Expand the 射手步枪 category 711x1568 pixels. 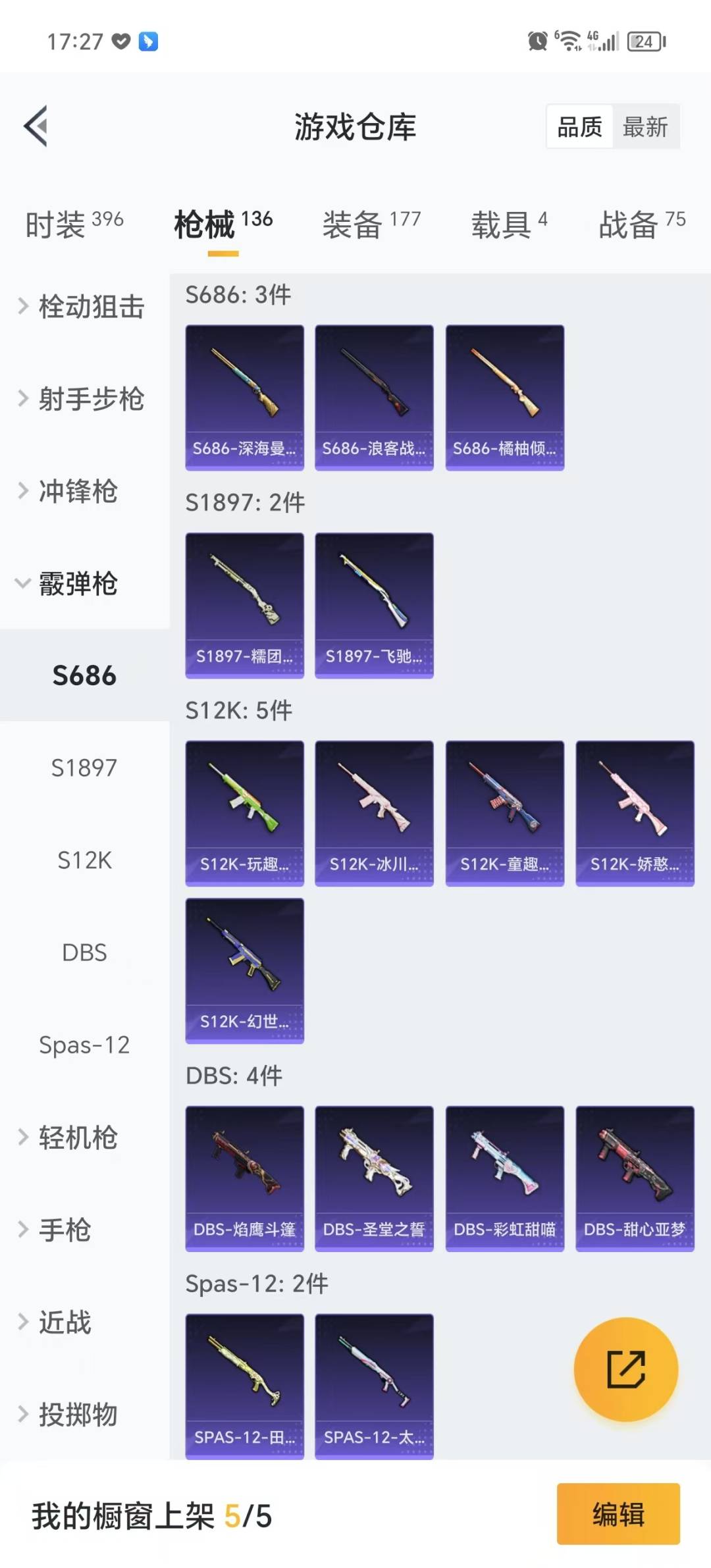tap(82, 398)
